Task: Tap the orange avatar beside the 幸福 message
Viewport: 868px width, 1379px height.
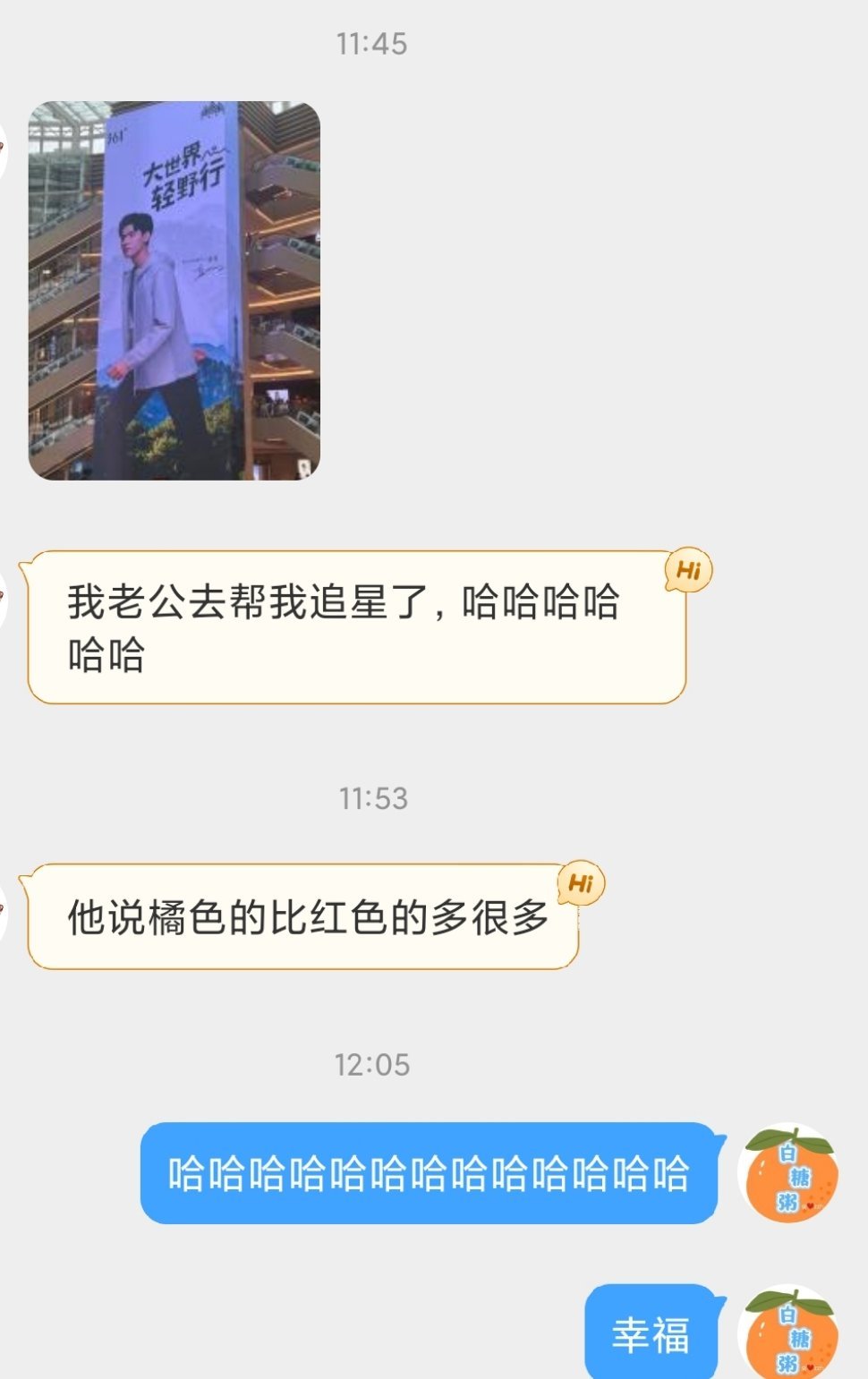Action: (x=790, y=1333)
